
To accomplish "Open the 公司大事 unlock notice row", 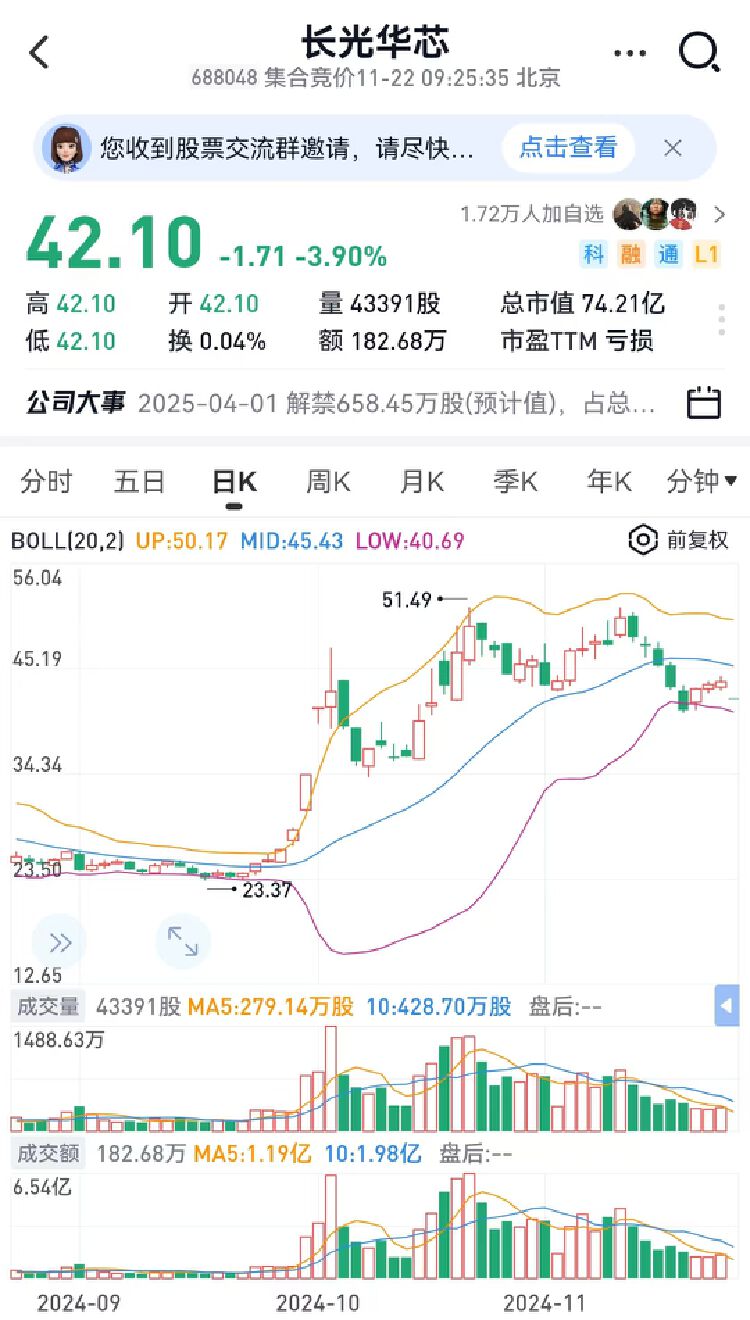I will click(x=340, y=403).
